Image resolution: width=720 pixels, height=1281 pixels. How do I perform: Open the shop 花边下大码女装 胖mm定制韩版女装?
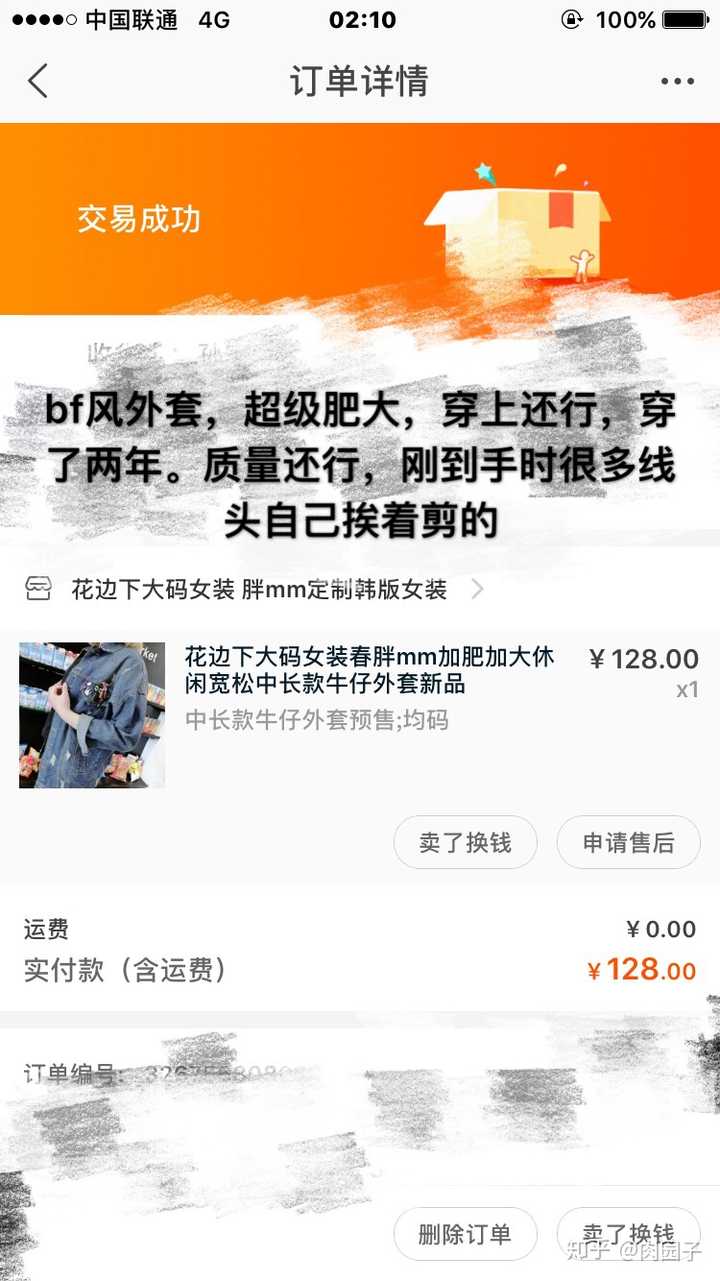[258, 589]
